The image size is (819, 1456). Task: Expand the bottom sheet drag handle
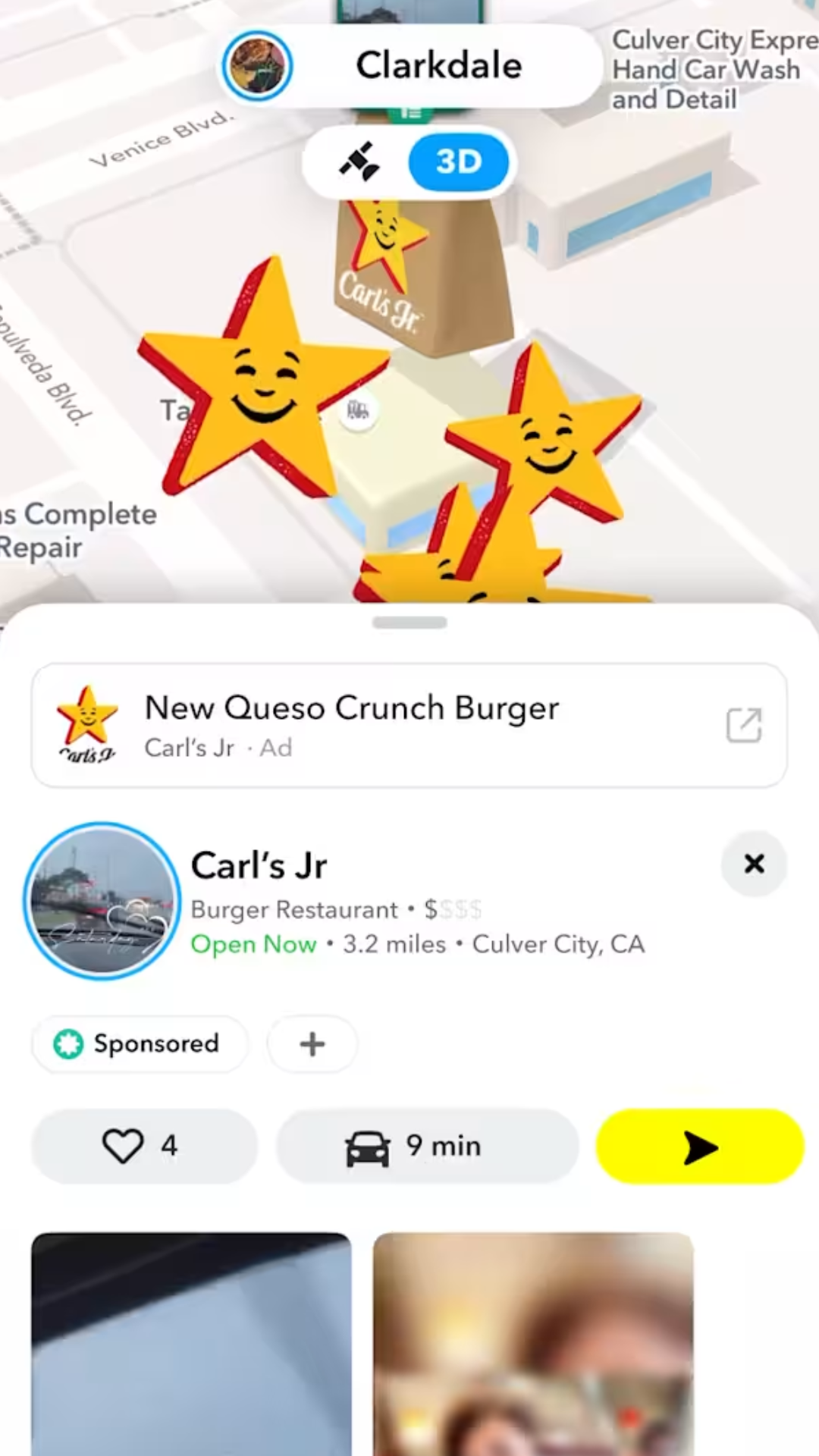tap(409, 622)
